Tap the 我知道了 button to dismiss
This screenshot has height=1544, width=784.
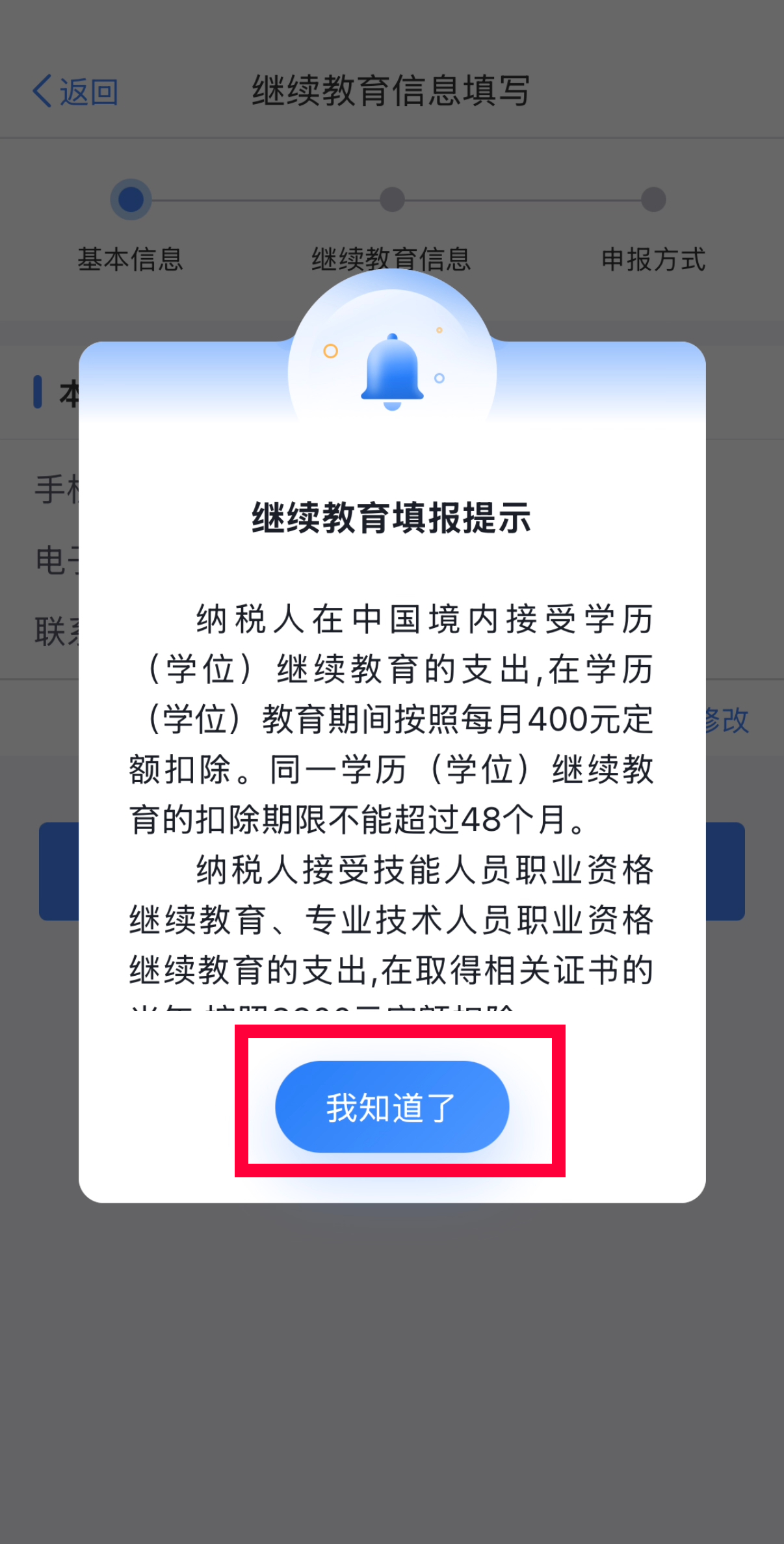(392, 1106)
